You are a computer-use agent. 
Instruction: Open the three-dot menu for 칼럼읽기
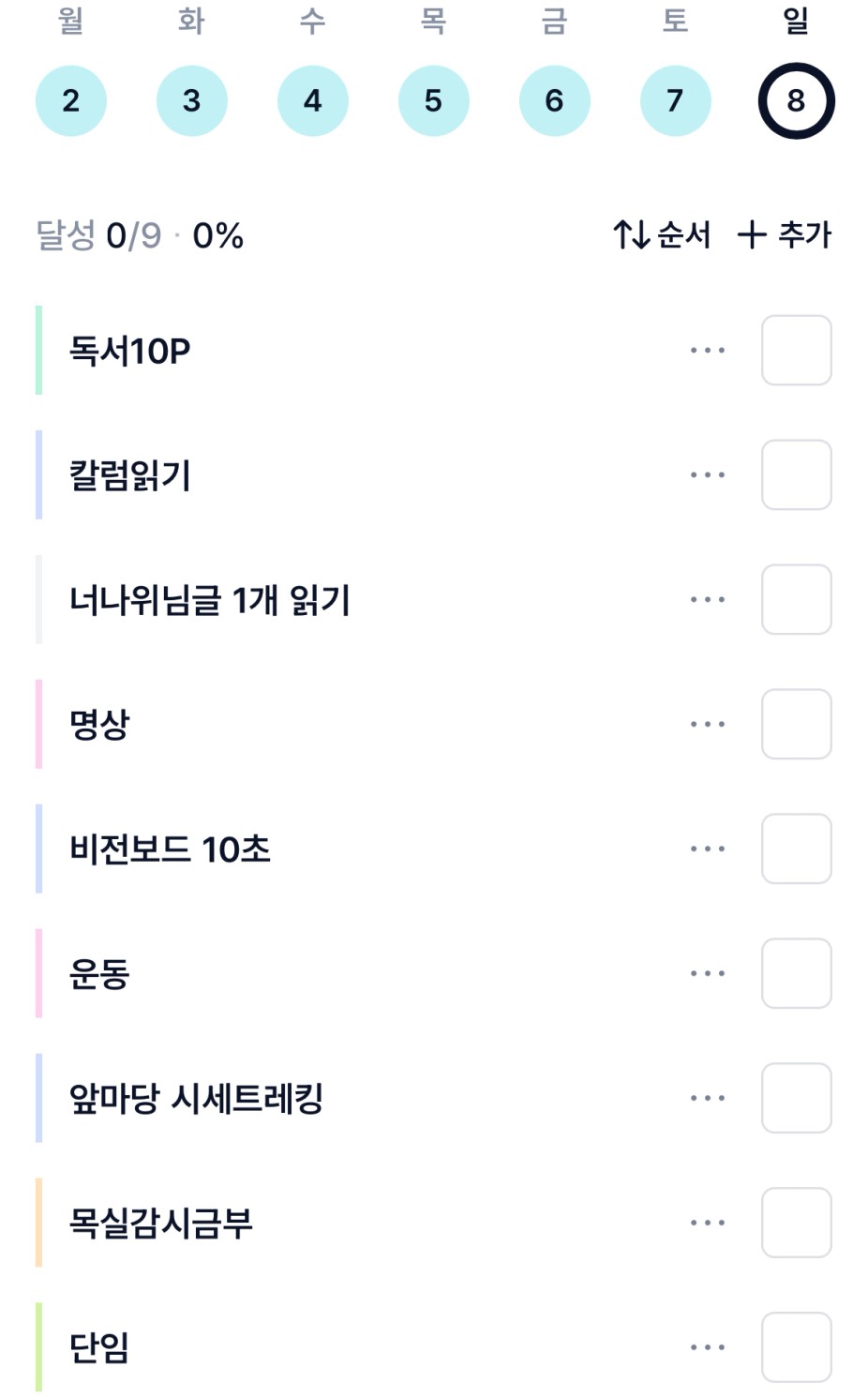click(x=708, y=475)
